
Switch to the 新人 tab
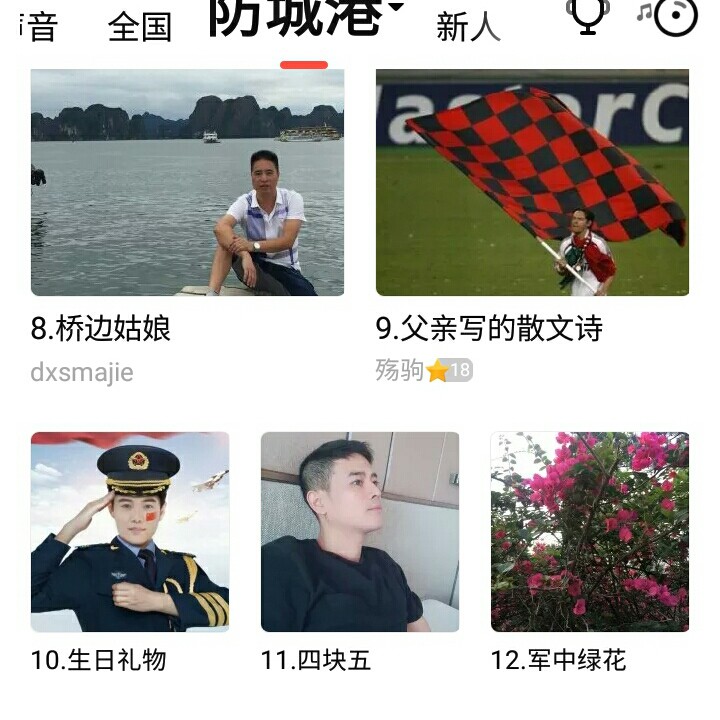tap(467, 26)
